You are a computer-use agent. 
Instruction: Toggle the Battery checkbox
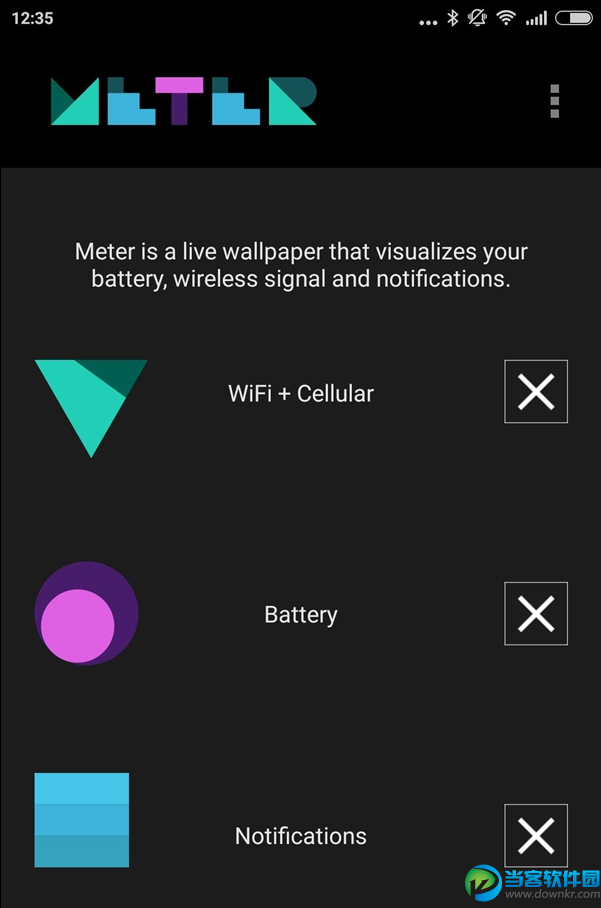pyautogui.click(x=536, y=614)
